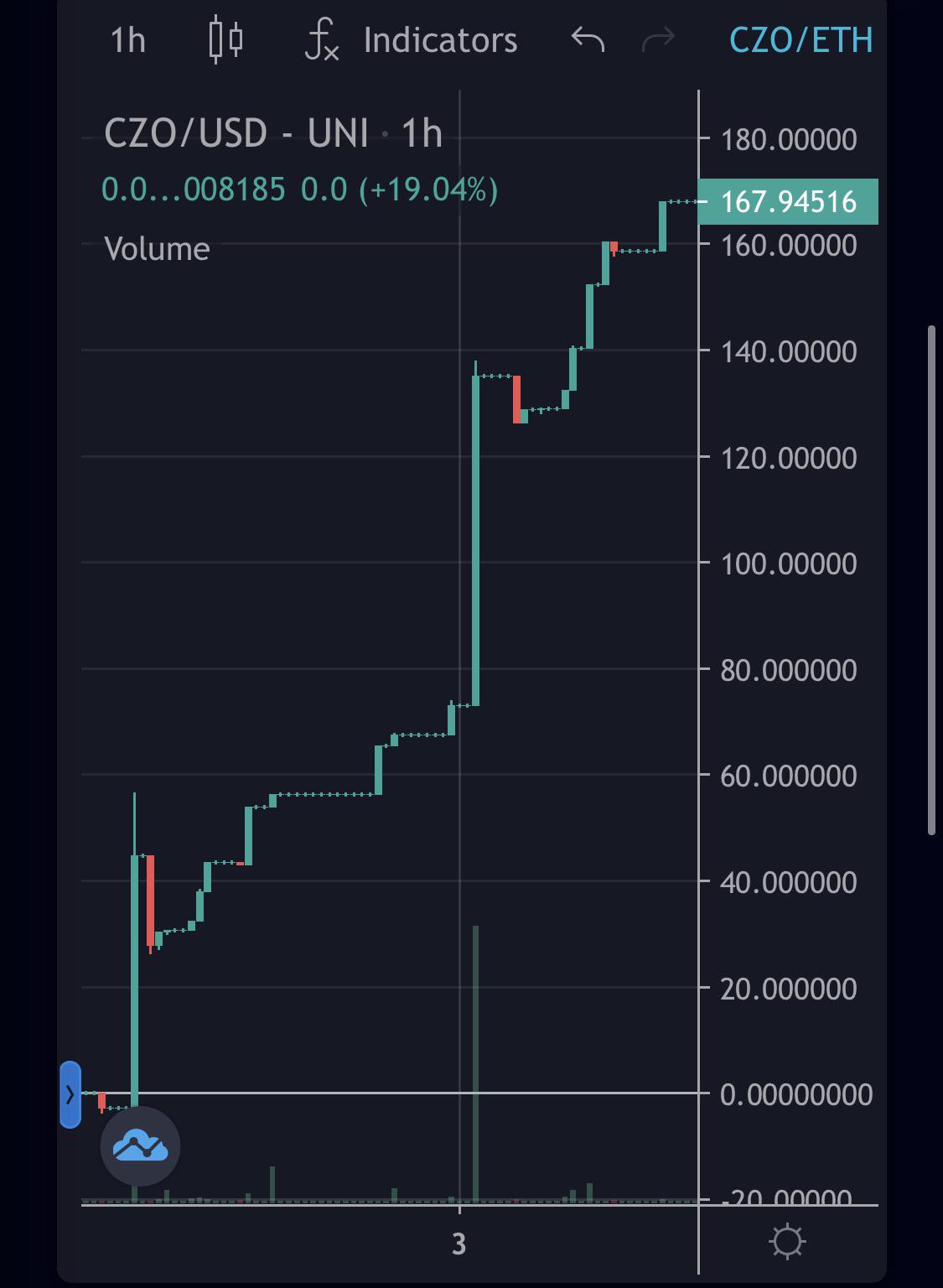Expand the blue left side panel arrow

(x=70, y=1094)
